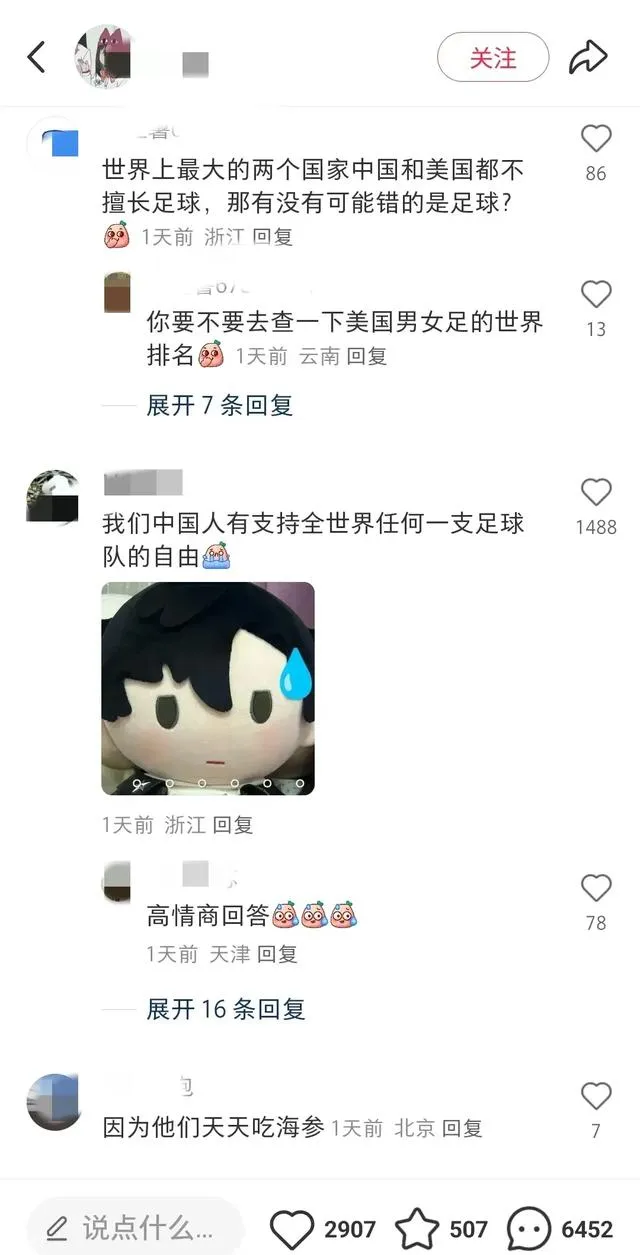This screenshot has width=640, height=1255.
Task: Expand 展开 7 条回复
Action: (x=220, y=405)
